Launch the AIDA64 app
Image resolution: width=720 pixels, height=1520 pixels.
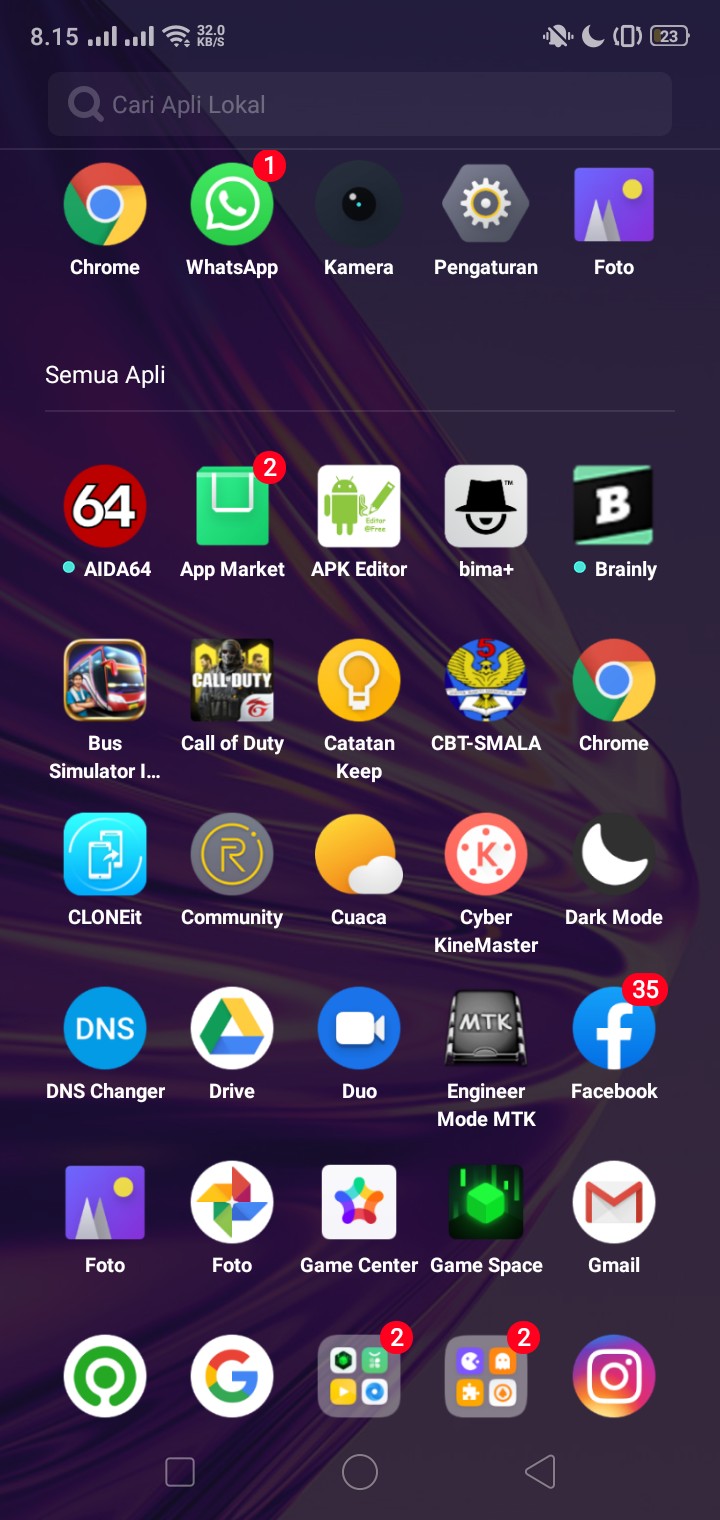105,505
